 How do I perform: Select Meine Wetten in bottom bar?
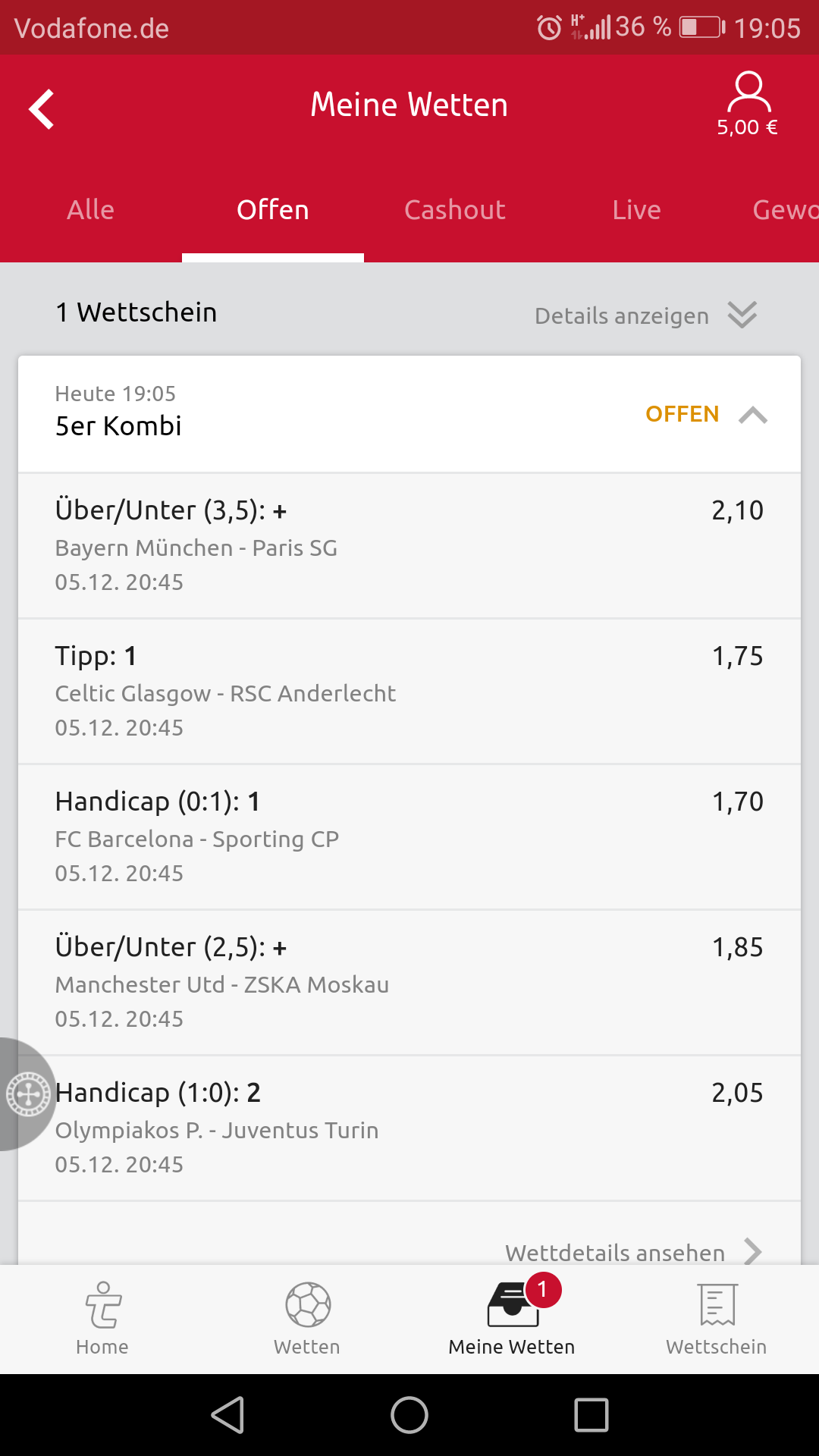(512, 1319)
